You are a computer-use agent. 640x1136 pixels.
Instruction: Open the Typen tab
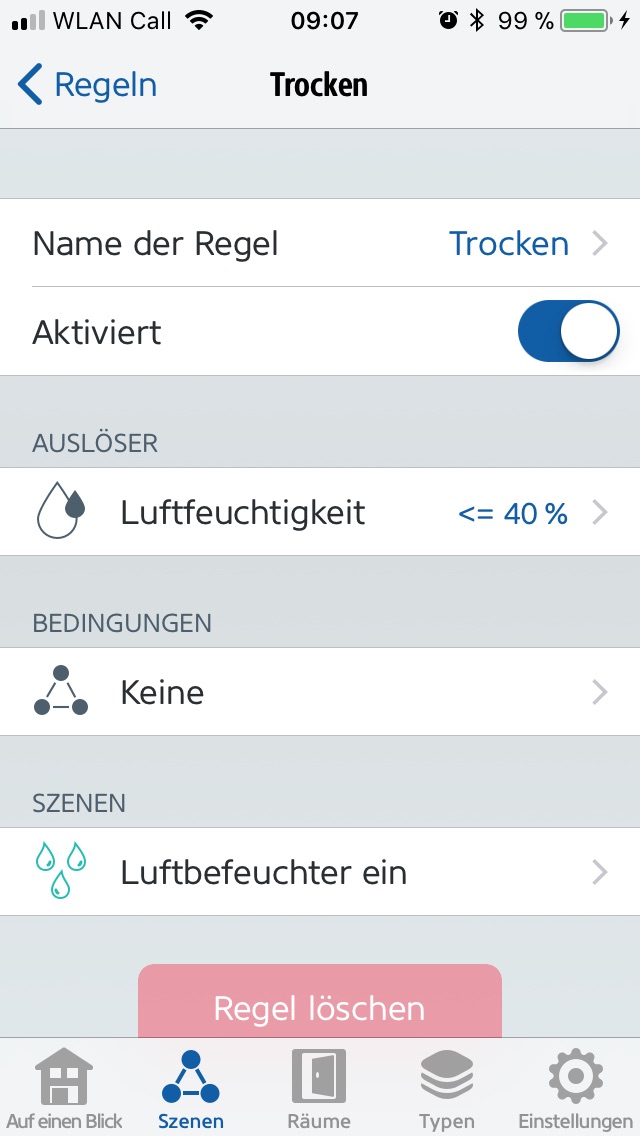pyautogui.click(x=447, y=1088)
